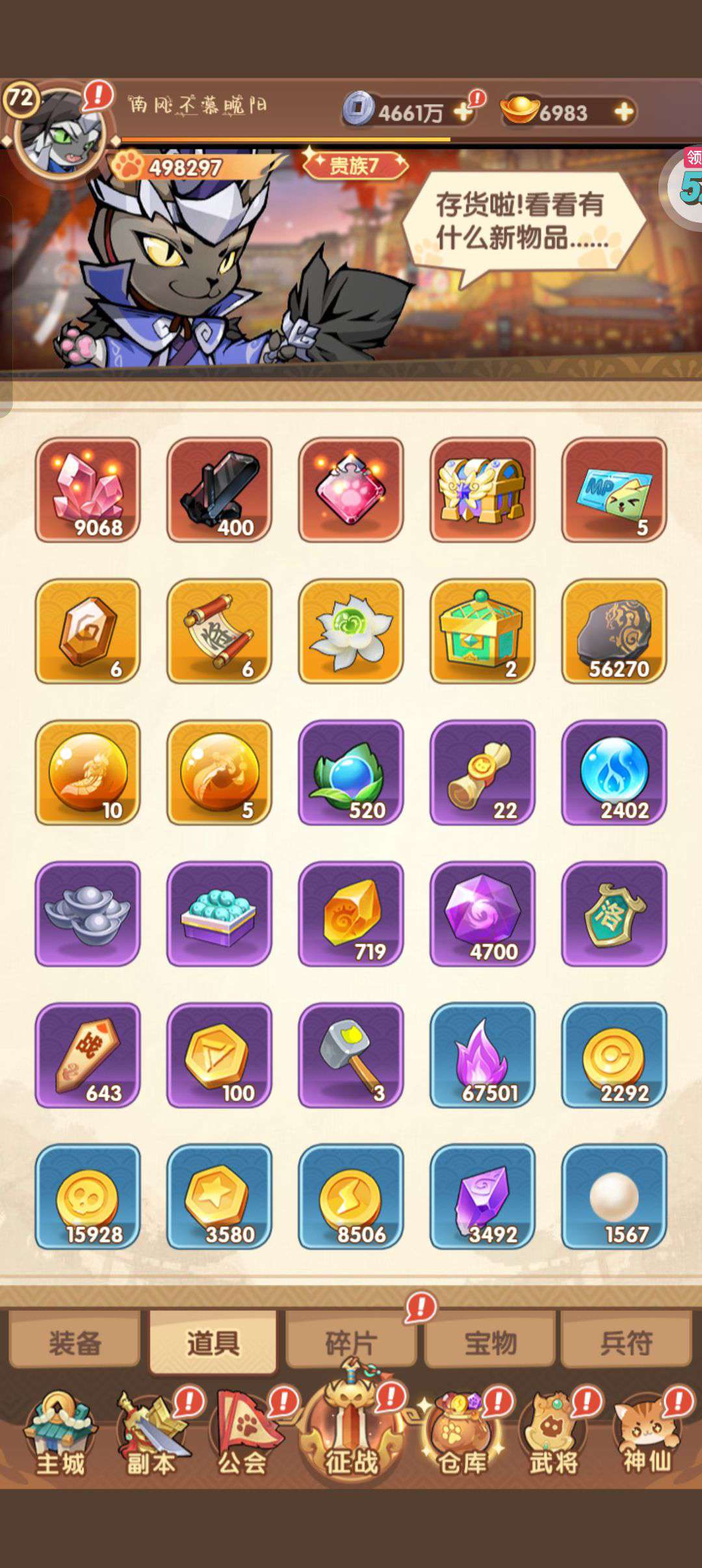Screen dimensions: 702x1568
Task: Add more copper coins with the plus button
Action: 463,112
